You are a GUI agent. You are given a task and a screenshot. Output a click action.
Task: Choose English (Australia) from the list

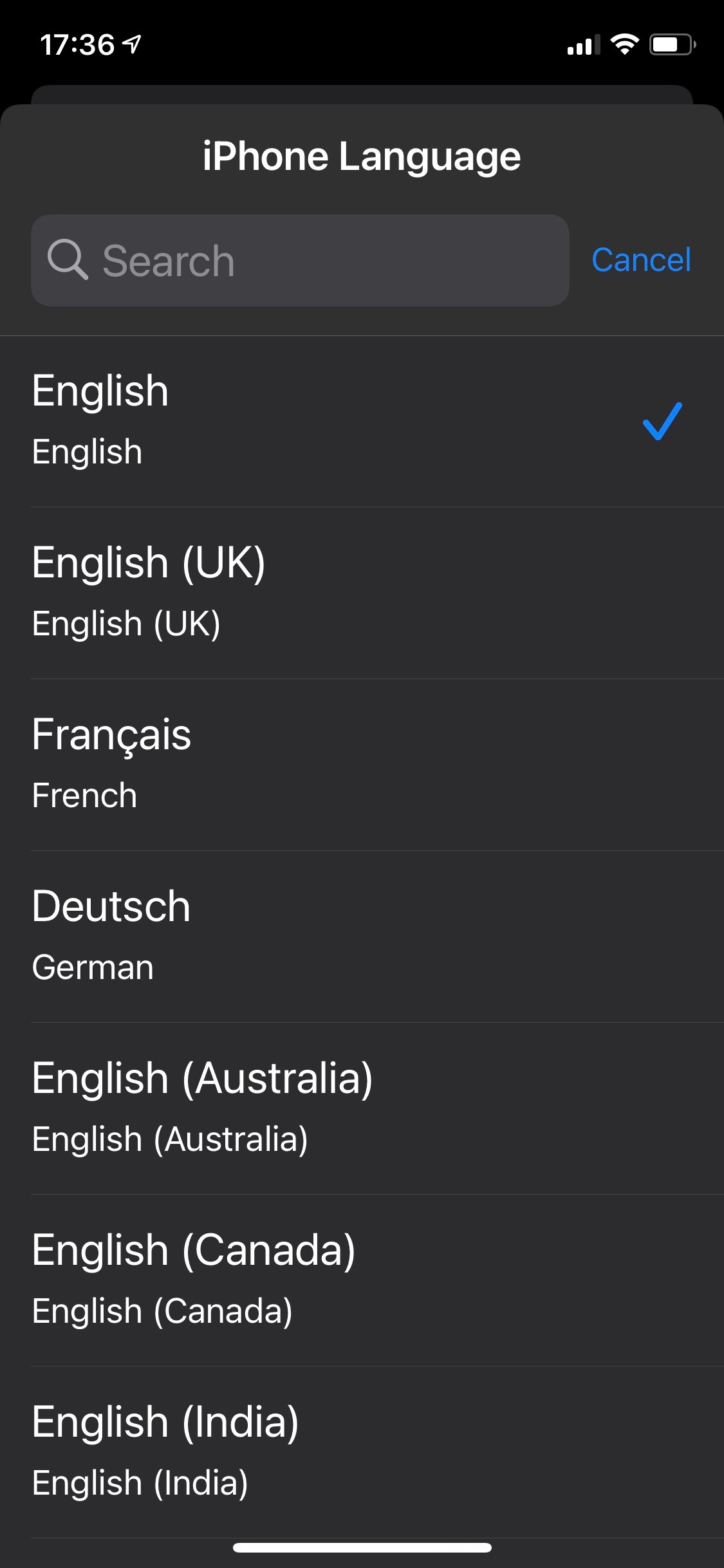(360, 1108)
